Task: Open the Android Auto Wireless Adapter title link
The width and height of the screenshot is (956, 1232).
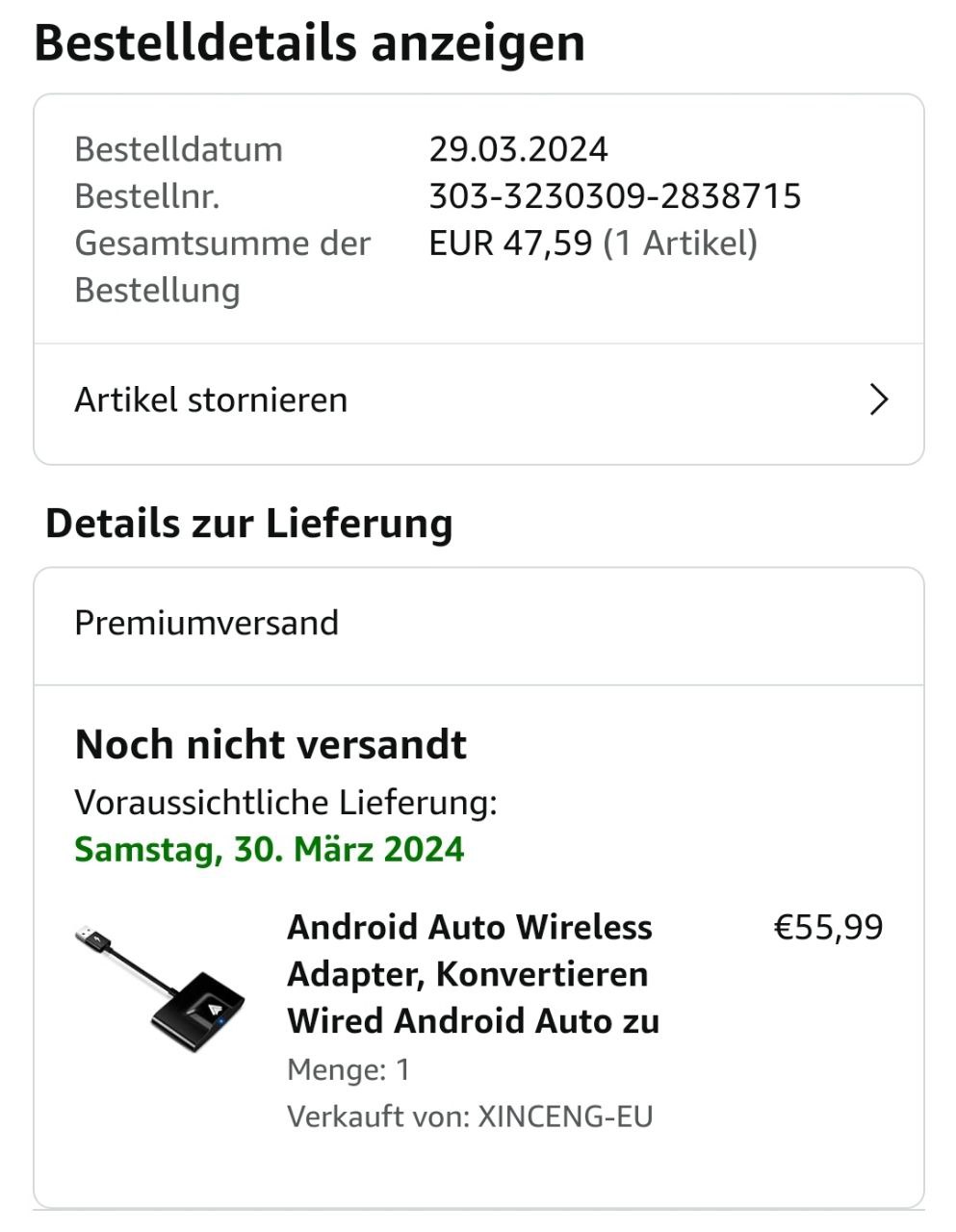Action: [x=472, y=973]
